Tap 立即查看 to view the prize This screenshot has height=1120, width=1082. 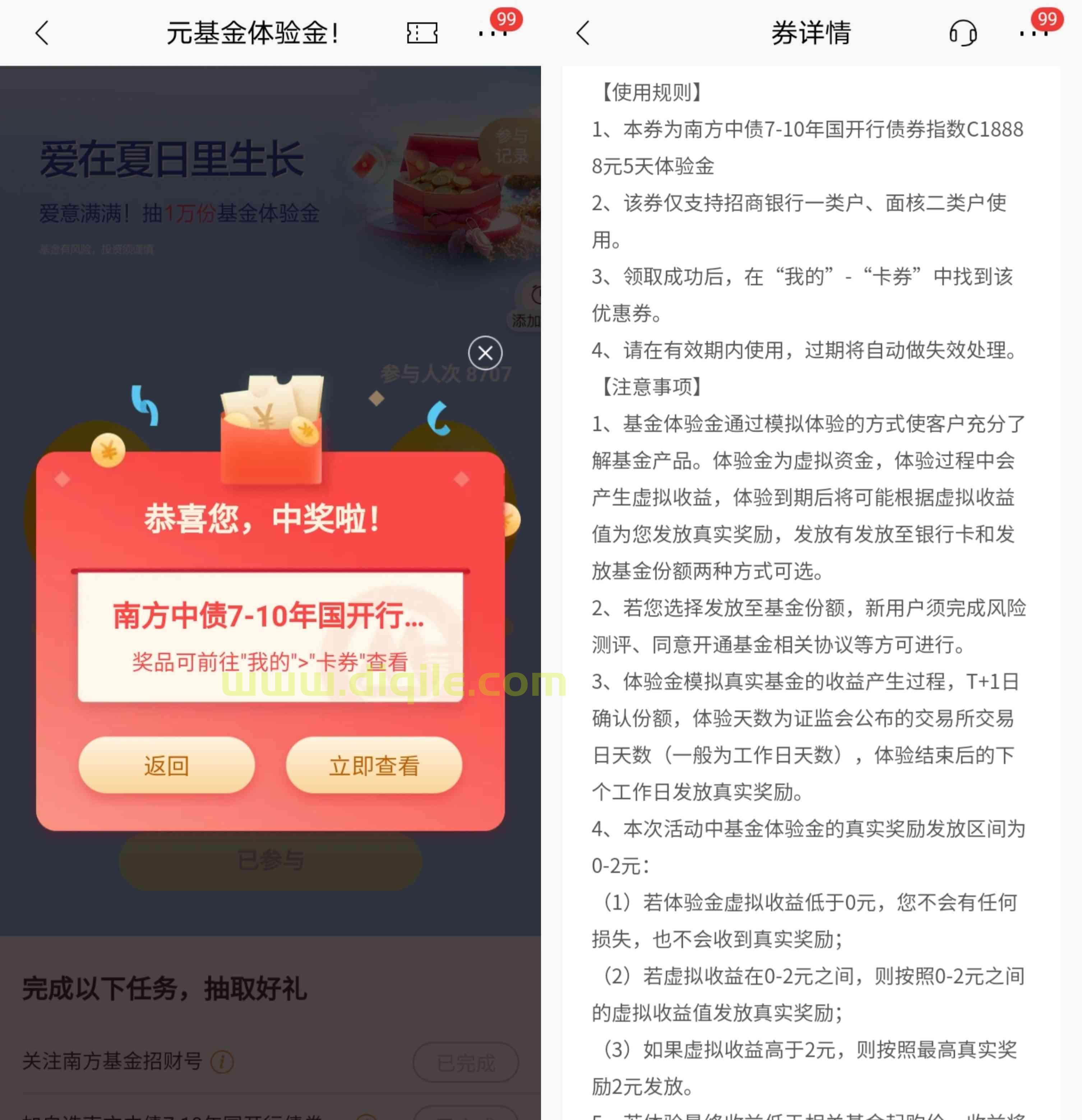[x=374, y=765]
